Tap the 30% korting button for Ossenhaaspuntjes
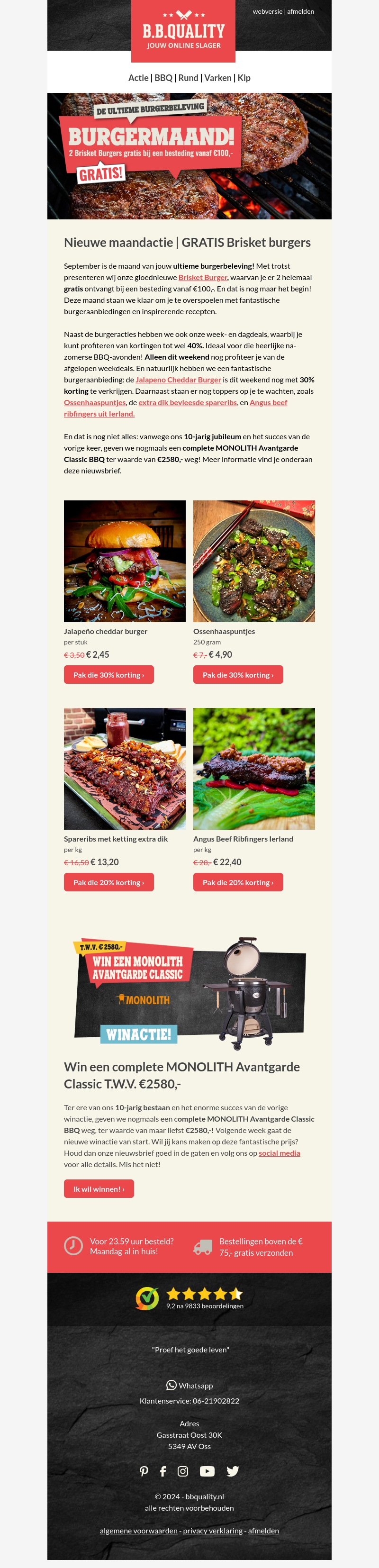This screenshot has height=1568, width=379. (x=238, y=674)
